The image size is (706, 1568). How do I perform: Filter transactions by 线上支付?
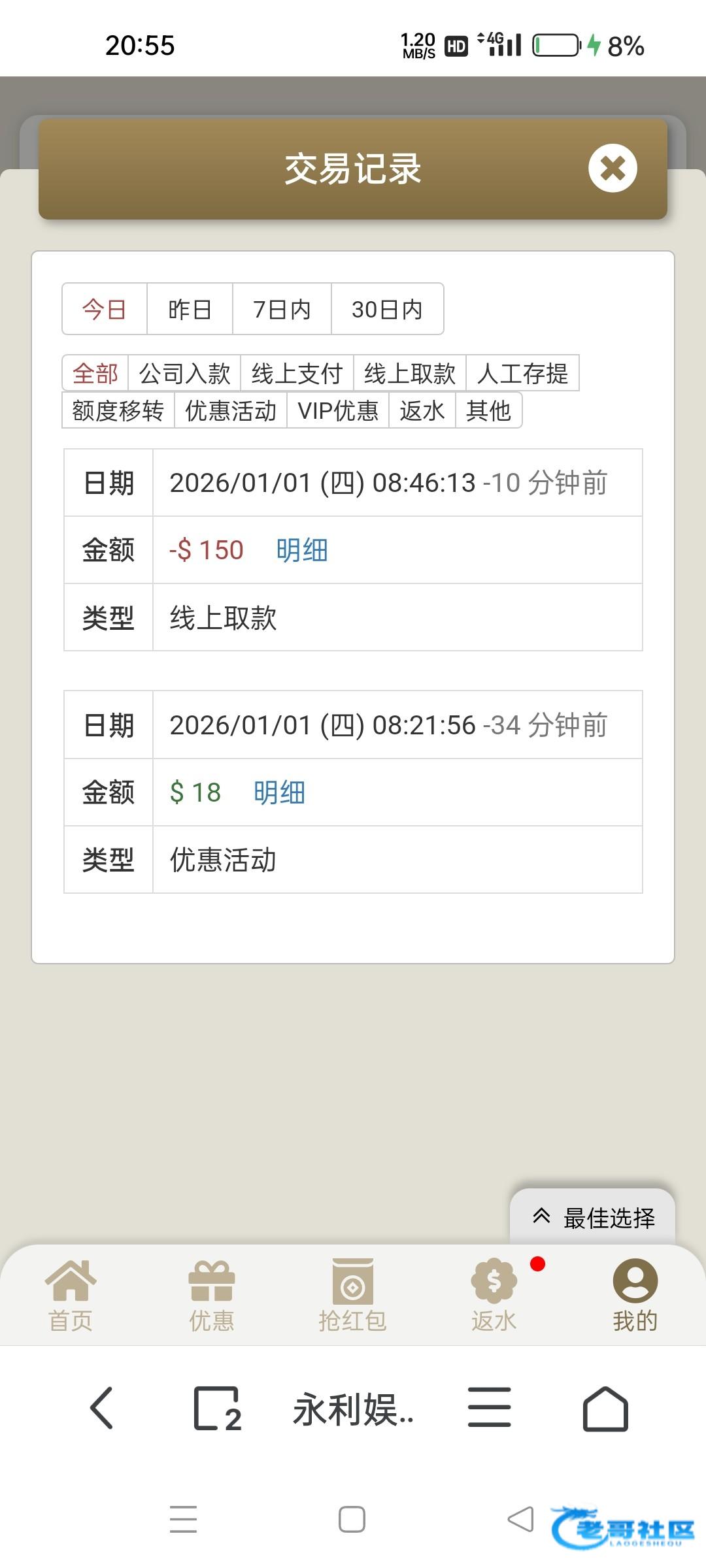tap(297, 374)
